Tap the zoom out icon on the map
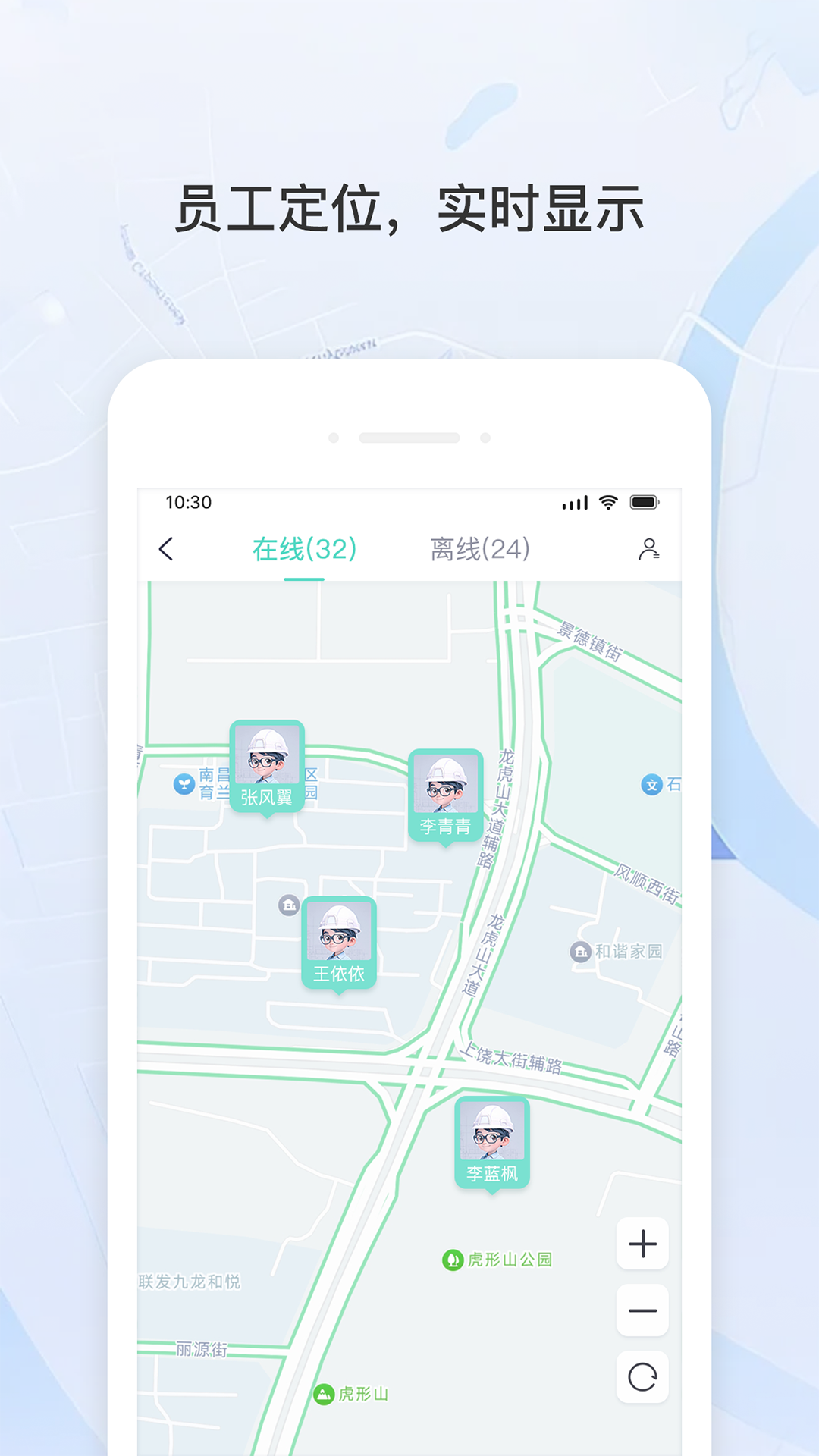Viewport: 819px width, 1456px height. (x=642, y=1312)
